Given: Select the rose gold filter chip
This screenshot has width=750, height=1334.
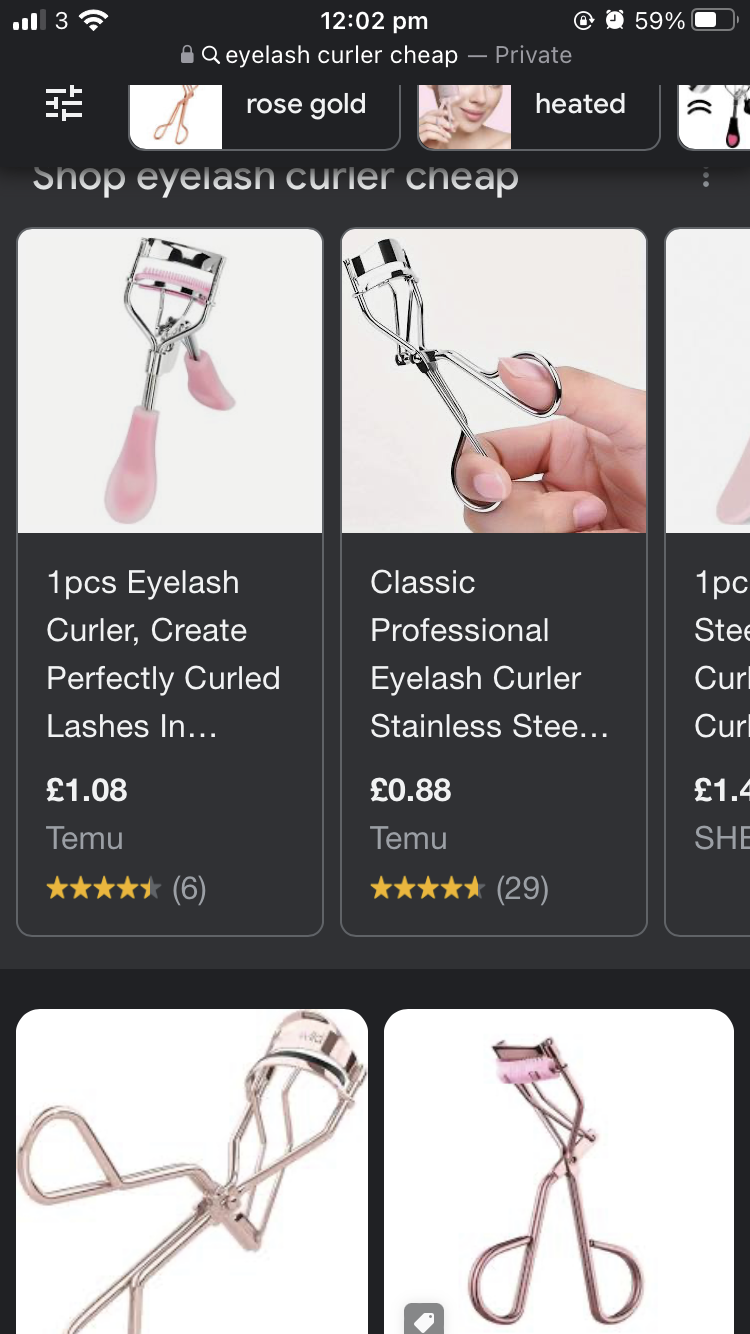Looking at the screenshot, I should 264,105.
